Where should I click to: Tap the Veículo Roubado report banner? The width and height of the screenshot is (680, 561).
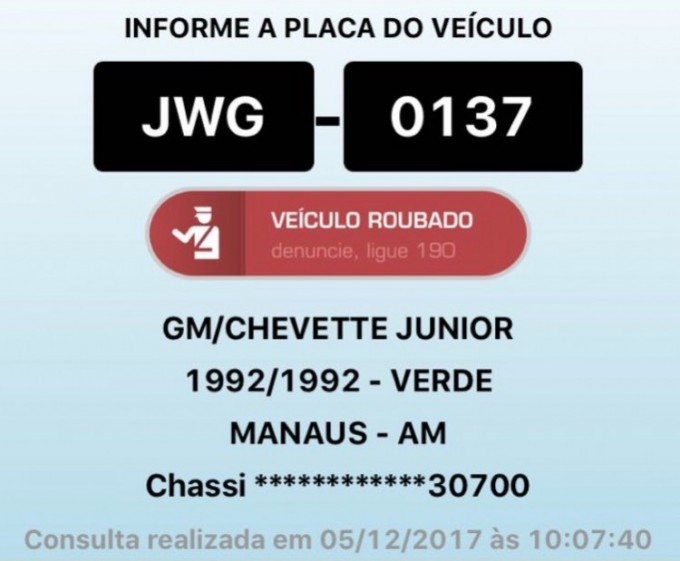(x=338, y=233)
